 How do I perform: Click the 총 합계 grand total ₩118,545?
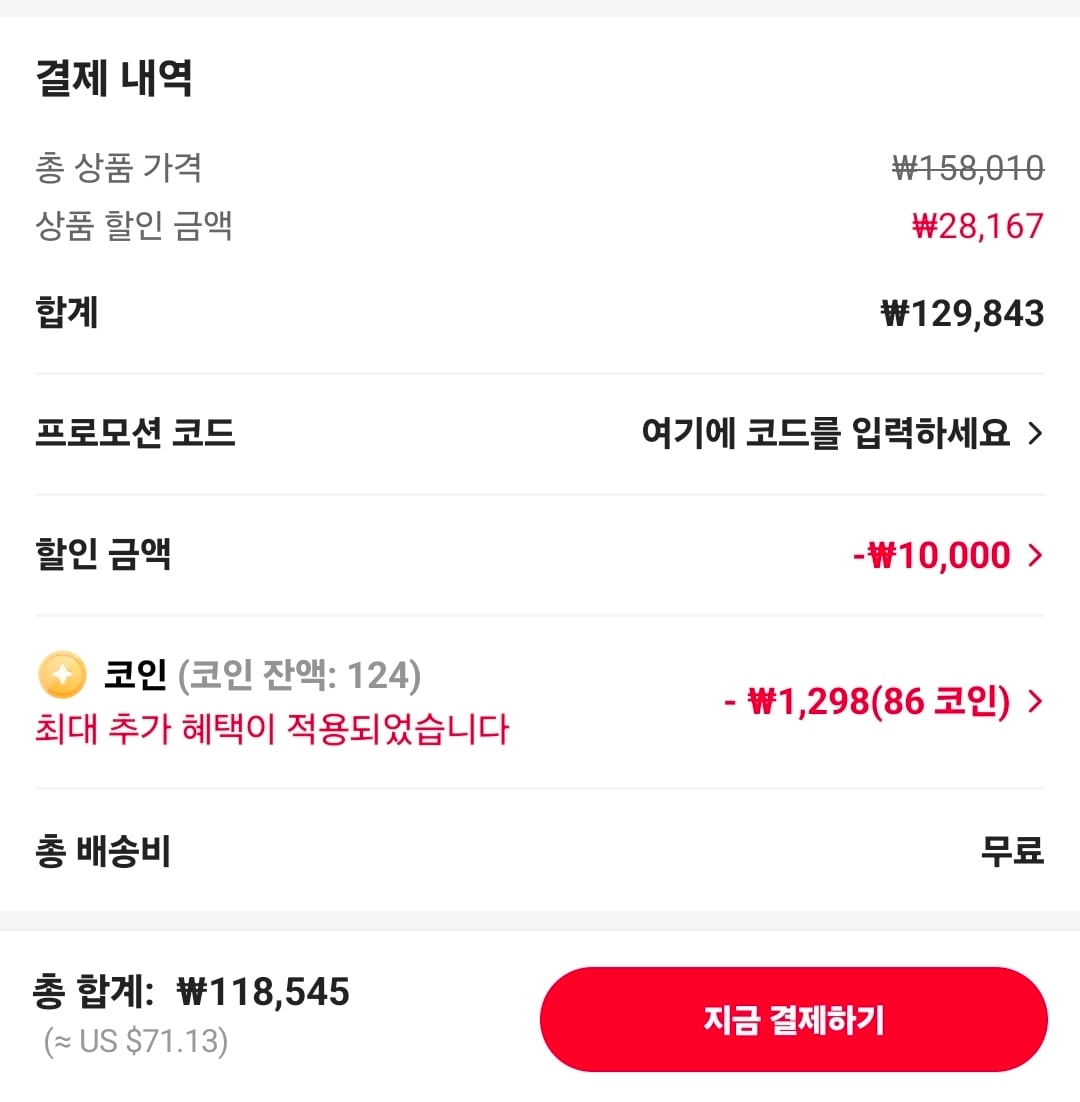pos(190,992)
